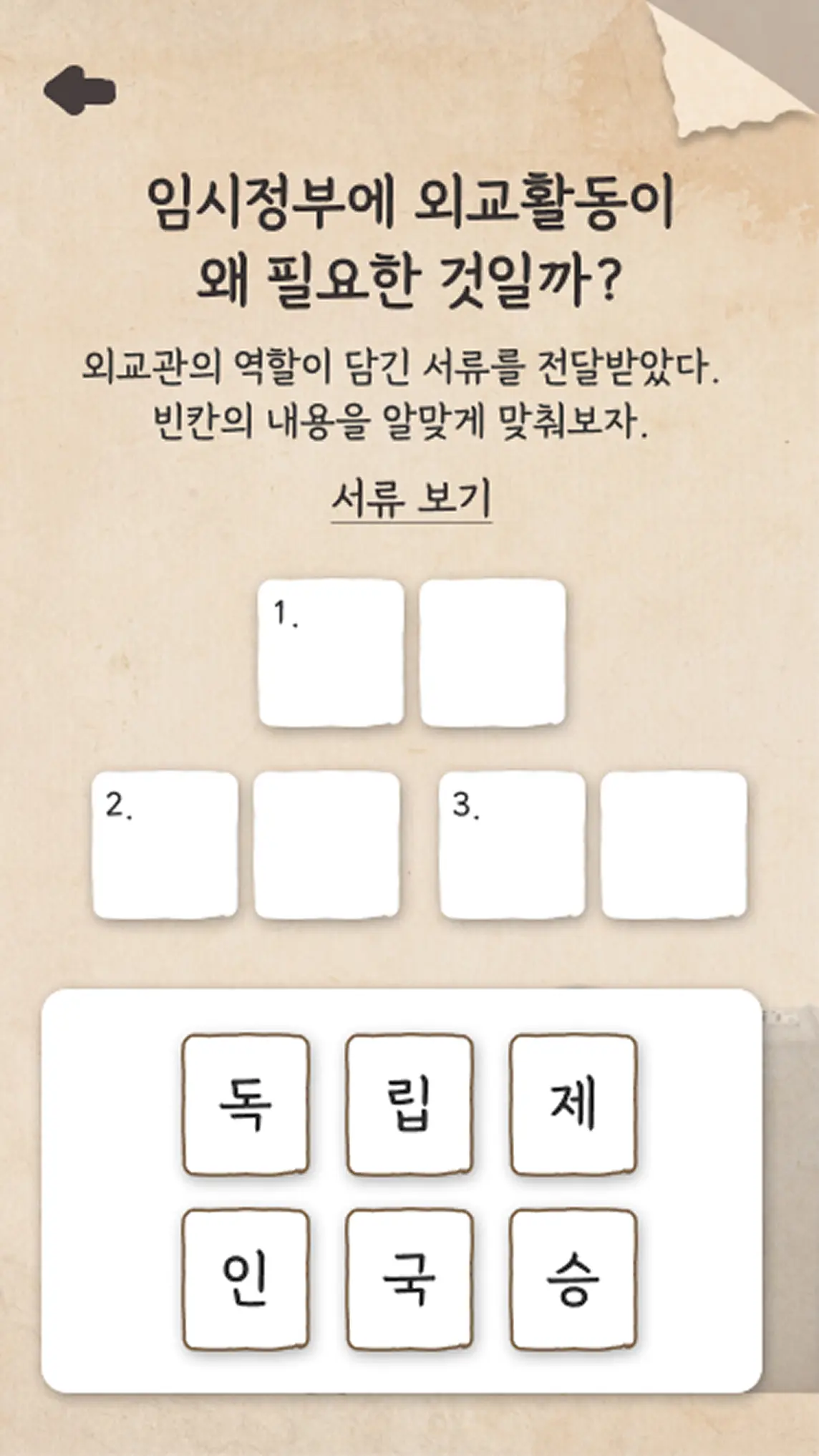The image size is (819, 1456).
Task: Select the 립 letter tile
Action: coord(409,1104)
